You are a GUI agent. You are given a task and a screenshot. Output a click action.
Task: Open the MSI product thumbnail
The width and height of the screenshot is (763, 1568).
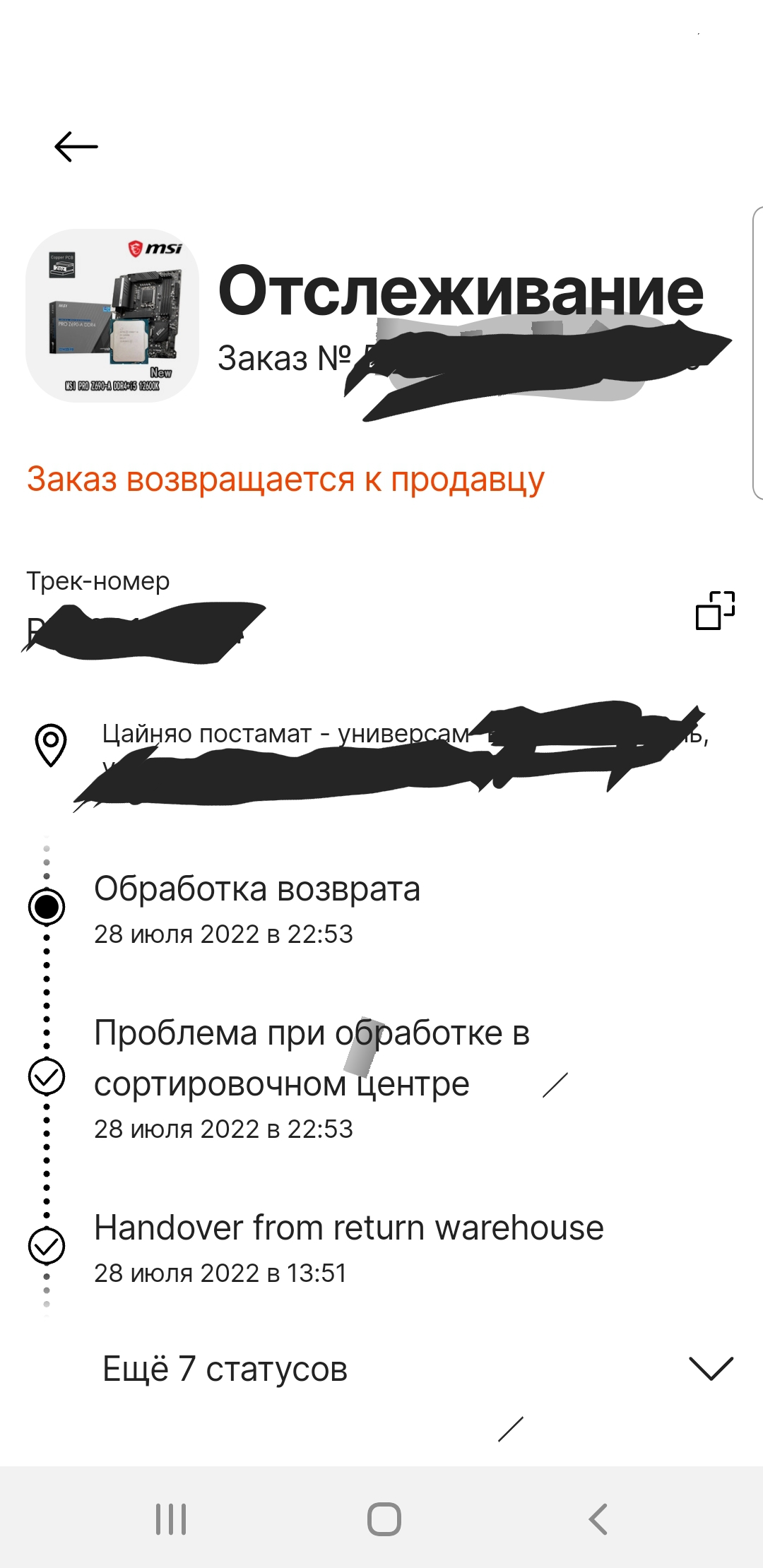click(112, 316)
